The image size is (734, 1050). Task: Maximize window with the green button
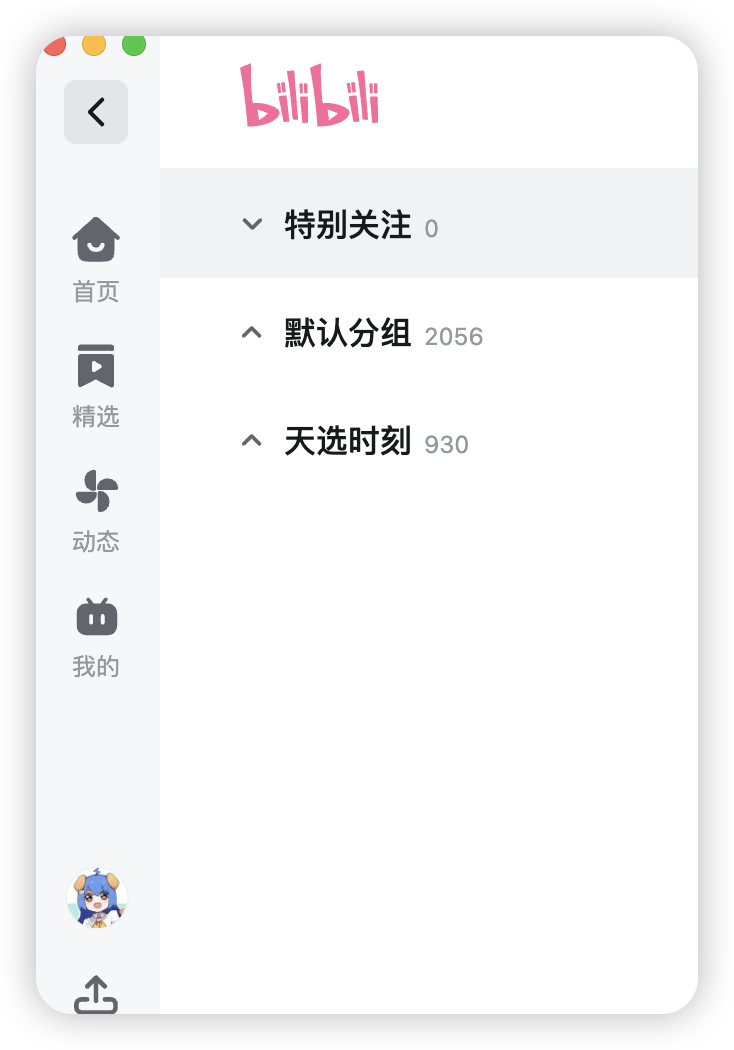coord(134,45)
